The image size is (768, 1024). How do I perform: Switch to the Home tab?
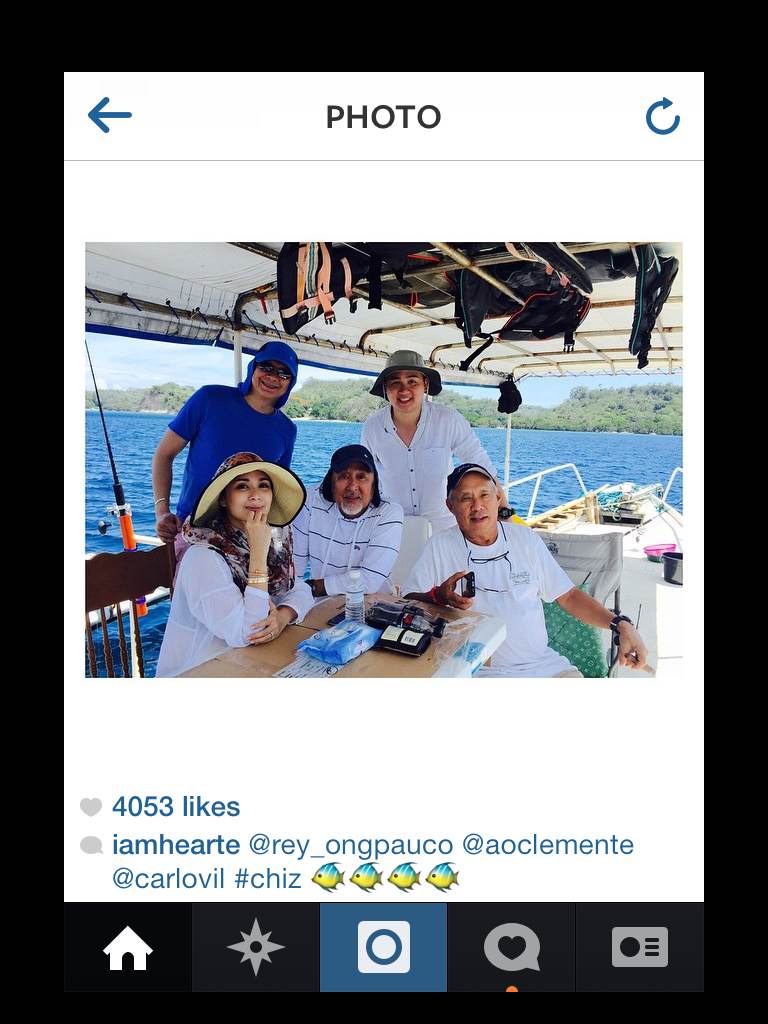128,947
